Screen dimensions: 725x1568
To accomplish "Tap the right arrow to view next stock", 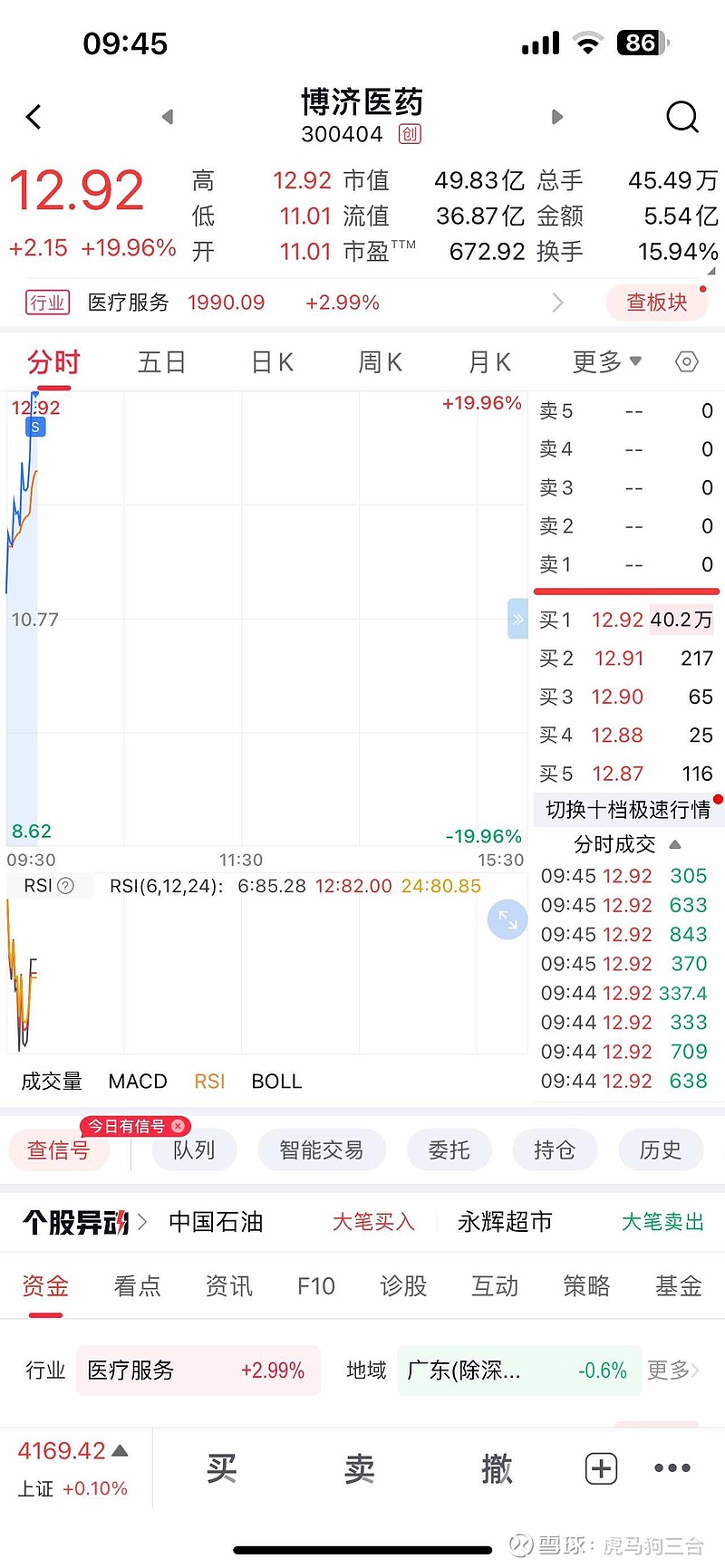I will click(556, 116).
